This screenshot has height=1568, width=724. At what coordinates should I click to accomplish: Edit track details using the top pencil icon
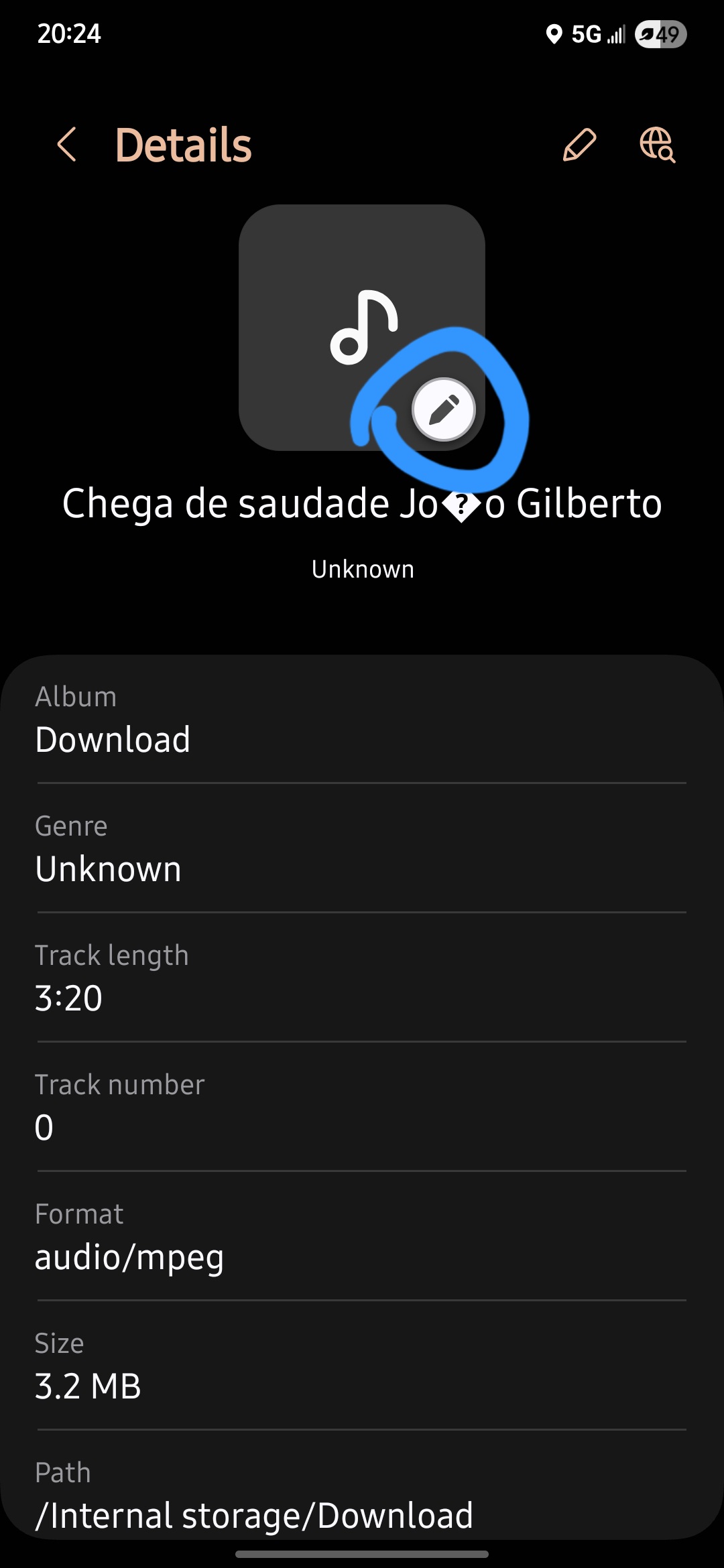click(x=580, y=145)
